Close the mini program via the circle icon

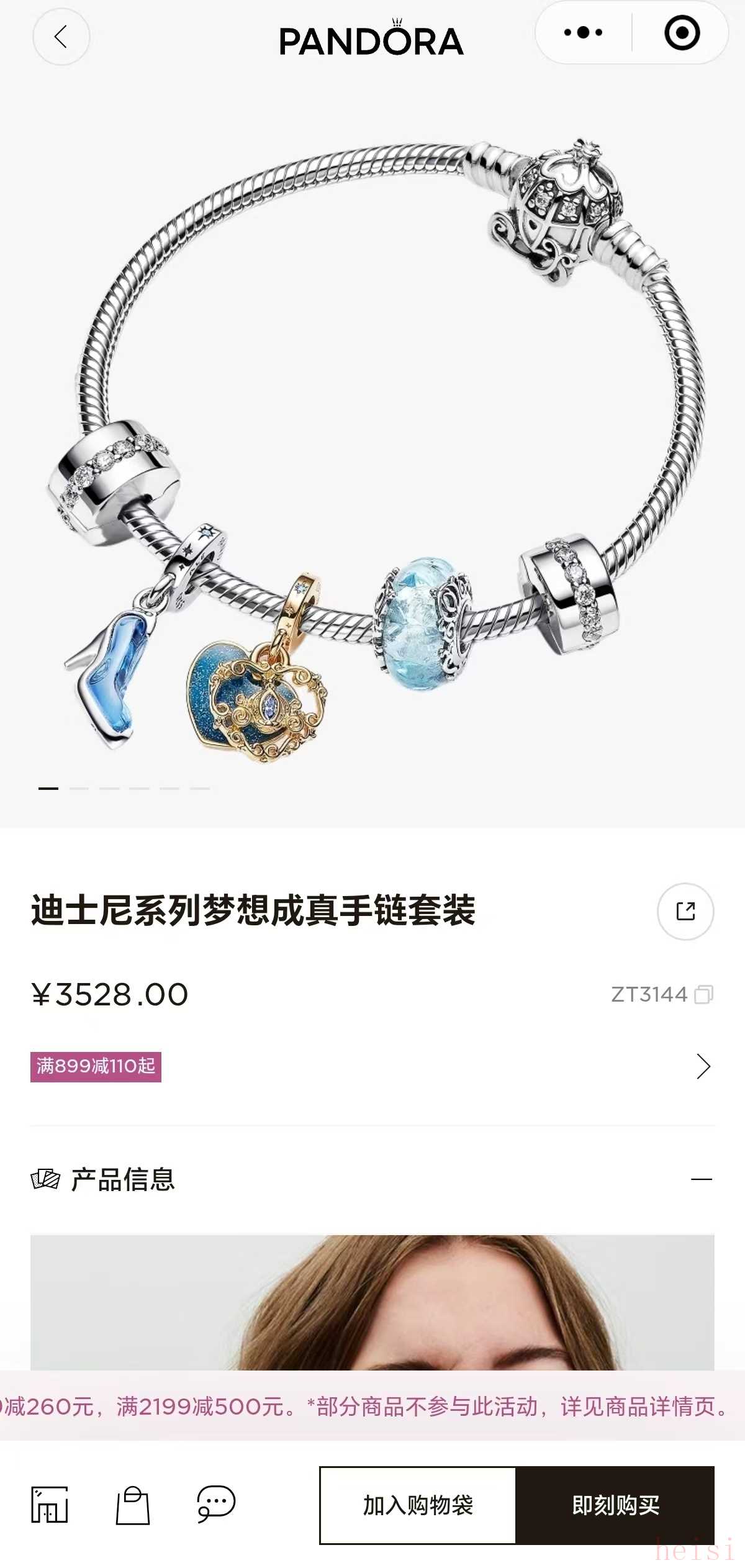click(x=682, y=33)
